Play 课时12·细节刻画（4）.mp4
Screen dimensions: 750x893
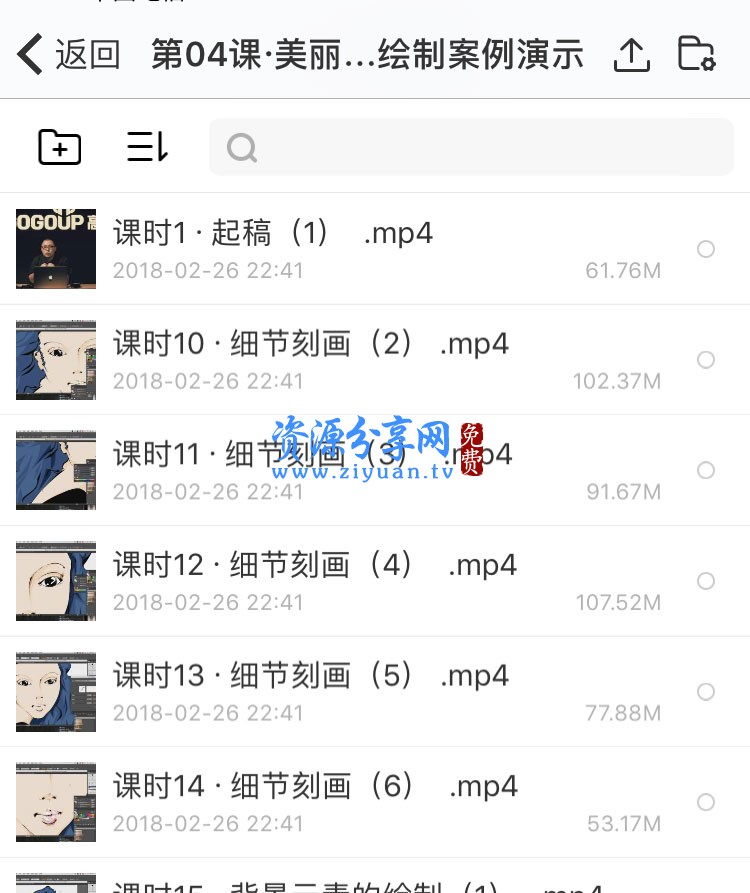(300, 565)
